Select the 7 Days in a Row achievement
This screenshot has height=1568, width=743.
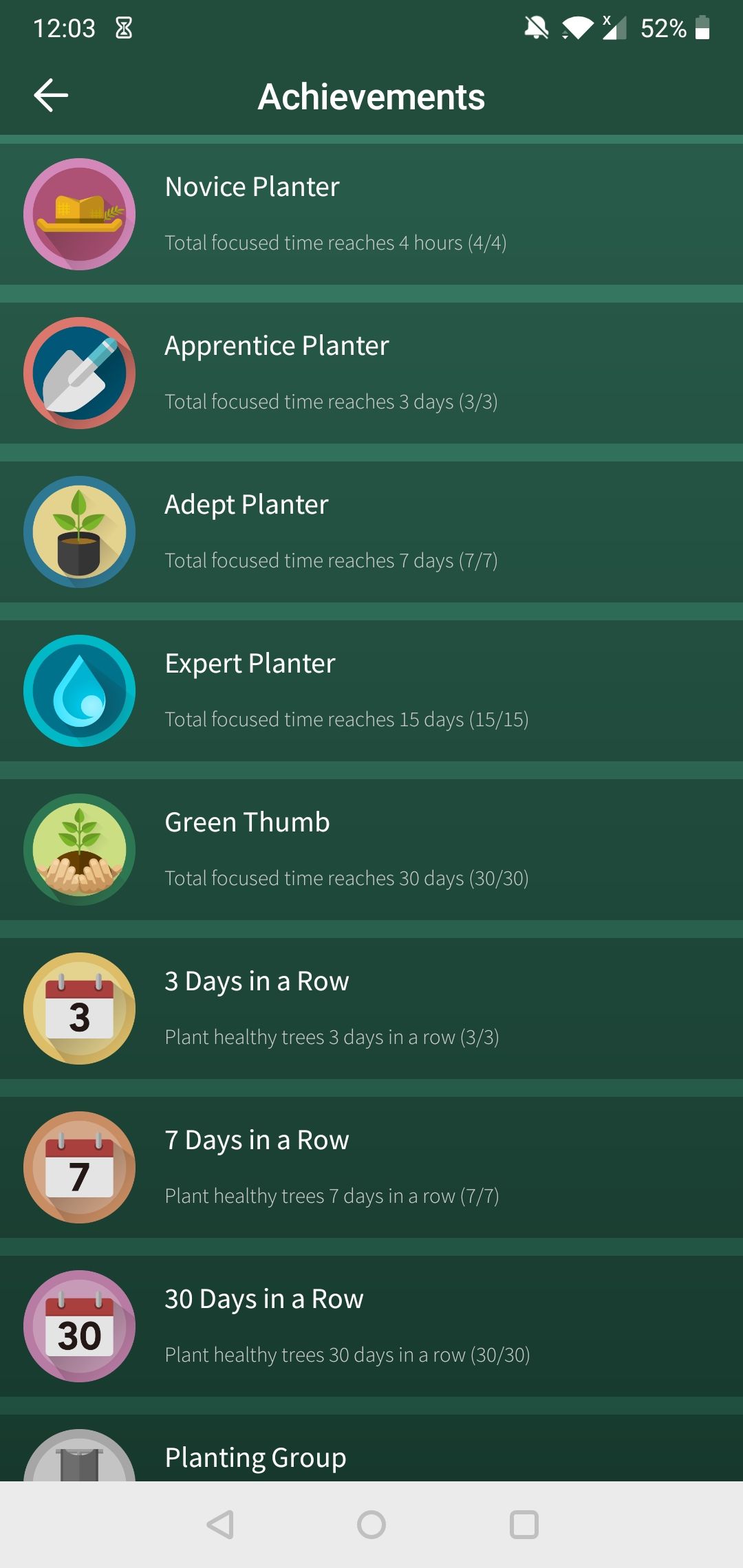[x=371, y=1167]
